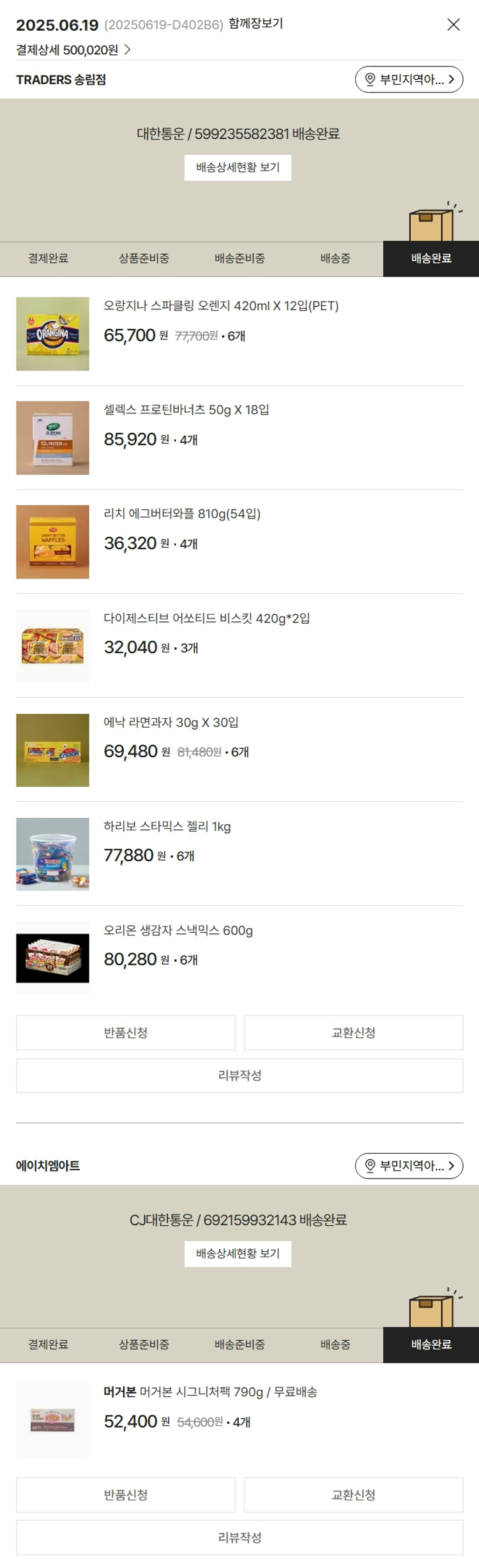Image resolution: width=479 pixels, height=1568 pixels.
Task: View 배송상세현황 for CJ대한통운 shipment
Action: tap(238, 1254)
